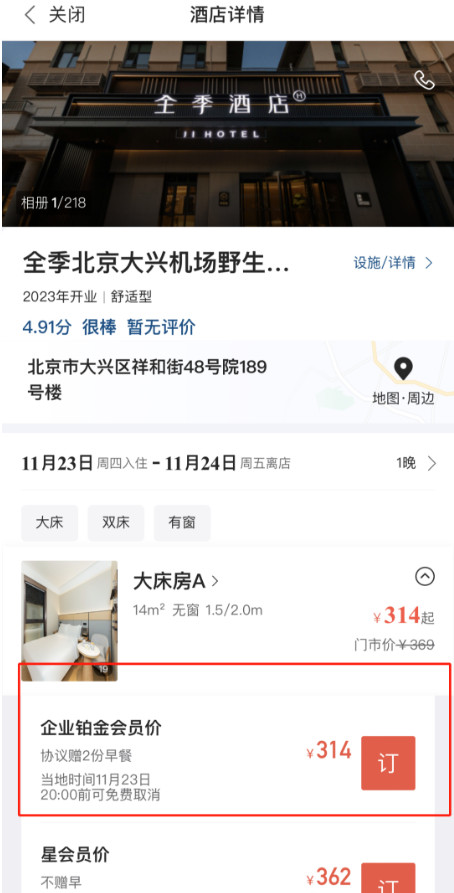Open 设施/详情 link
Screen dimensions: 454x893
pyautogui.click(x=394, y=263)
